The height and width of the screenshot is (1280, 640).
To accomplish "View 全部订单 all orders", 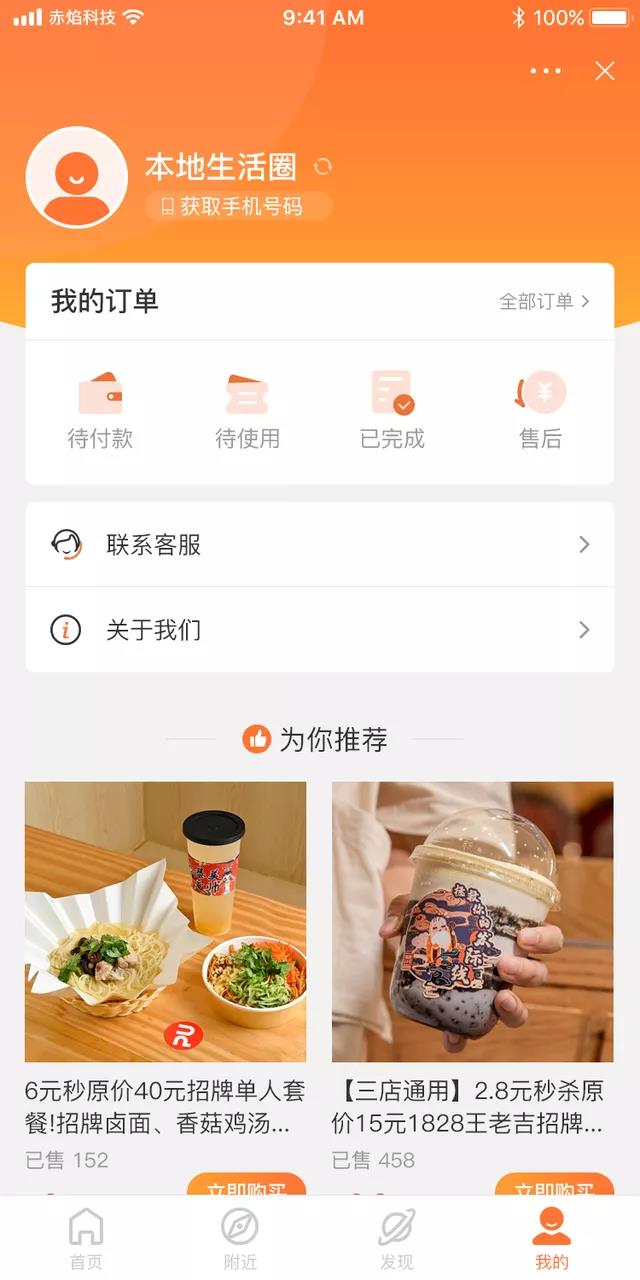I will [x=544, y=301].
